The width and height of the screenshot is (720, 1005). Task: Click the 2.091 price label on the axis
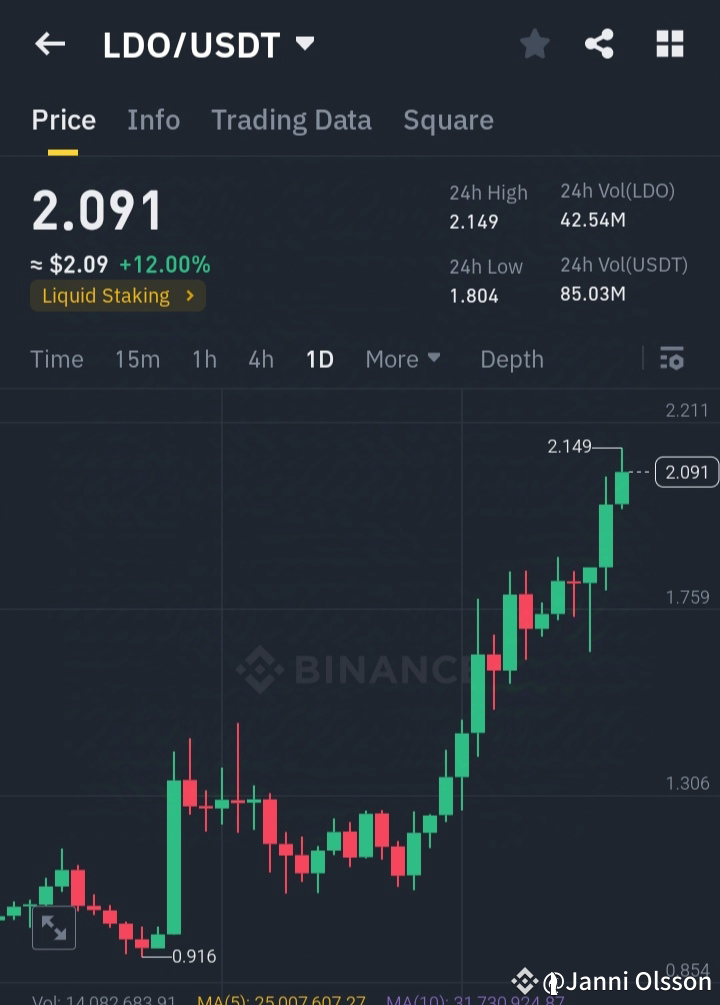coord(685,471)
